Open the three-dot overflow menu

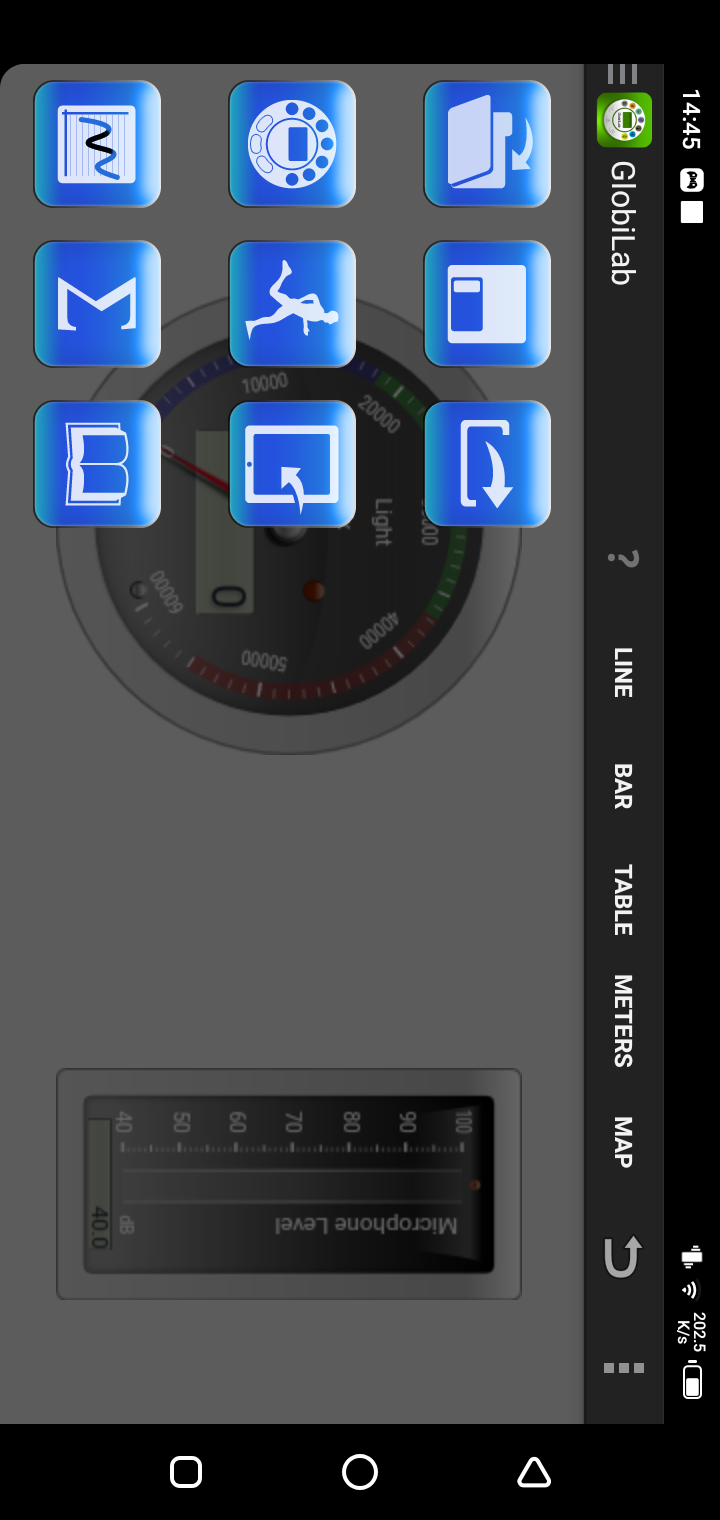(x=623, y=1367)
